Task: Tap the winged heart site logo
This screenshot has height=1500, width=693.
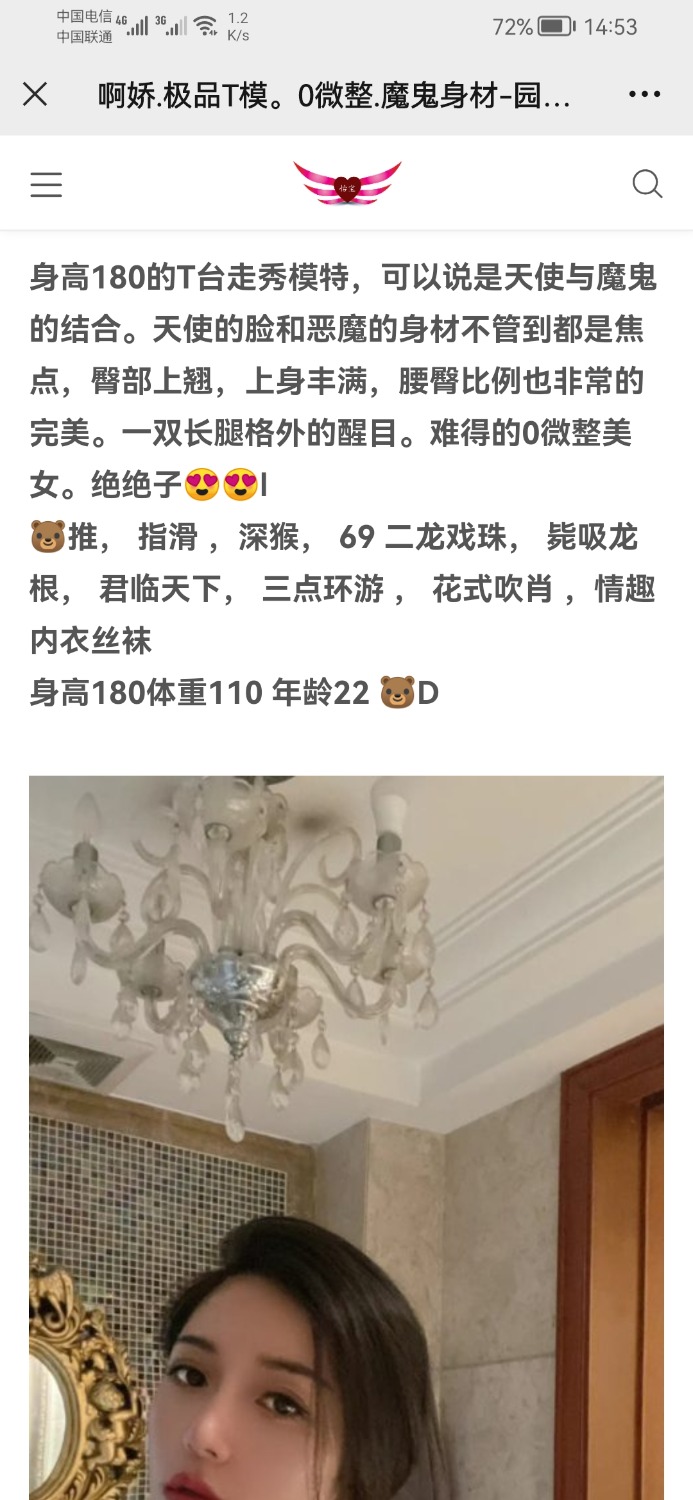Action: (347, 183)
